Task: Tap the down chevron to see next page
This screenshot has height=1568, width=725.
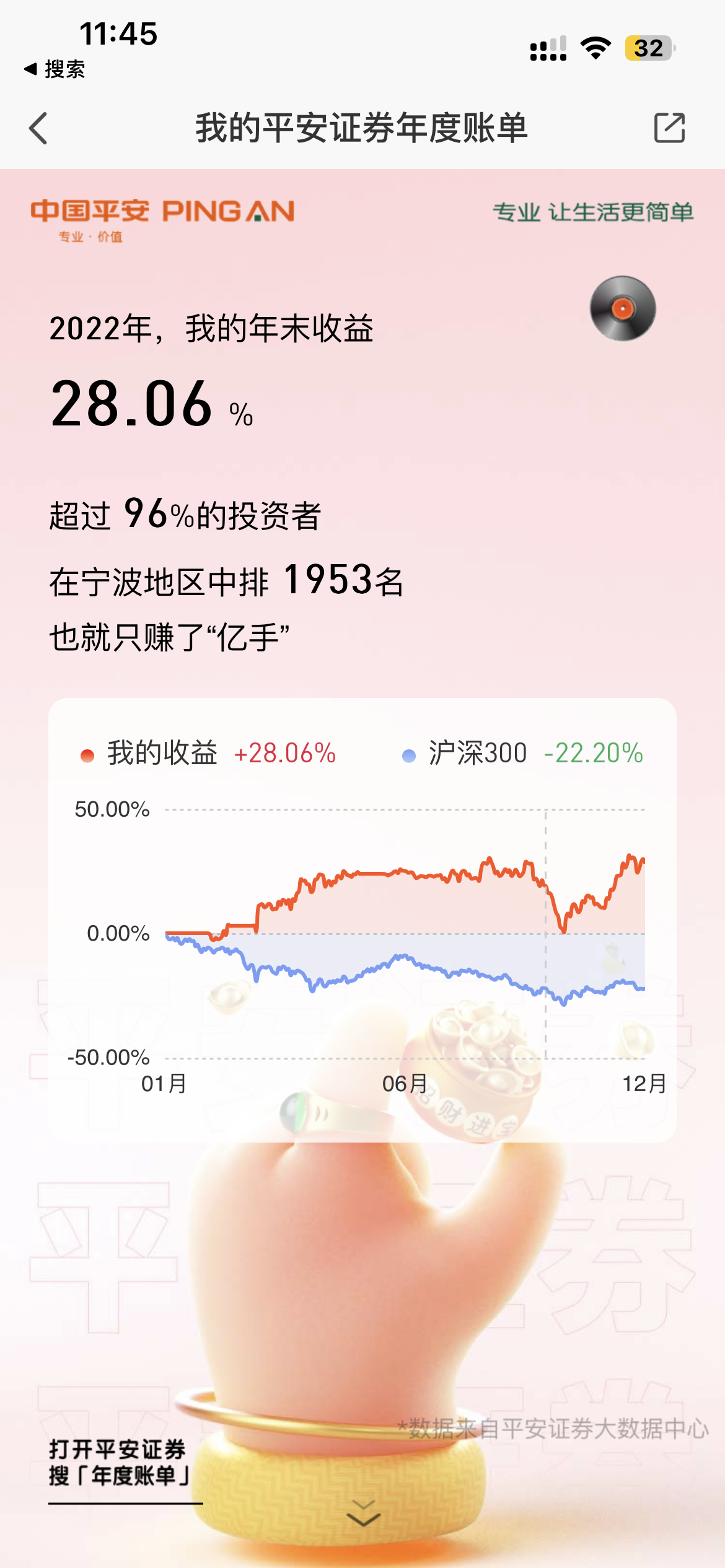Action: click(x=363, y=1514)
